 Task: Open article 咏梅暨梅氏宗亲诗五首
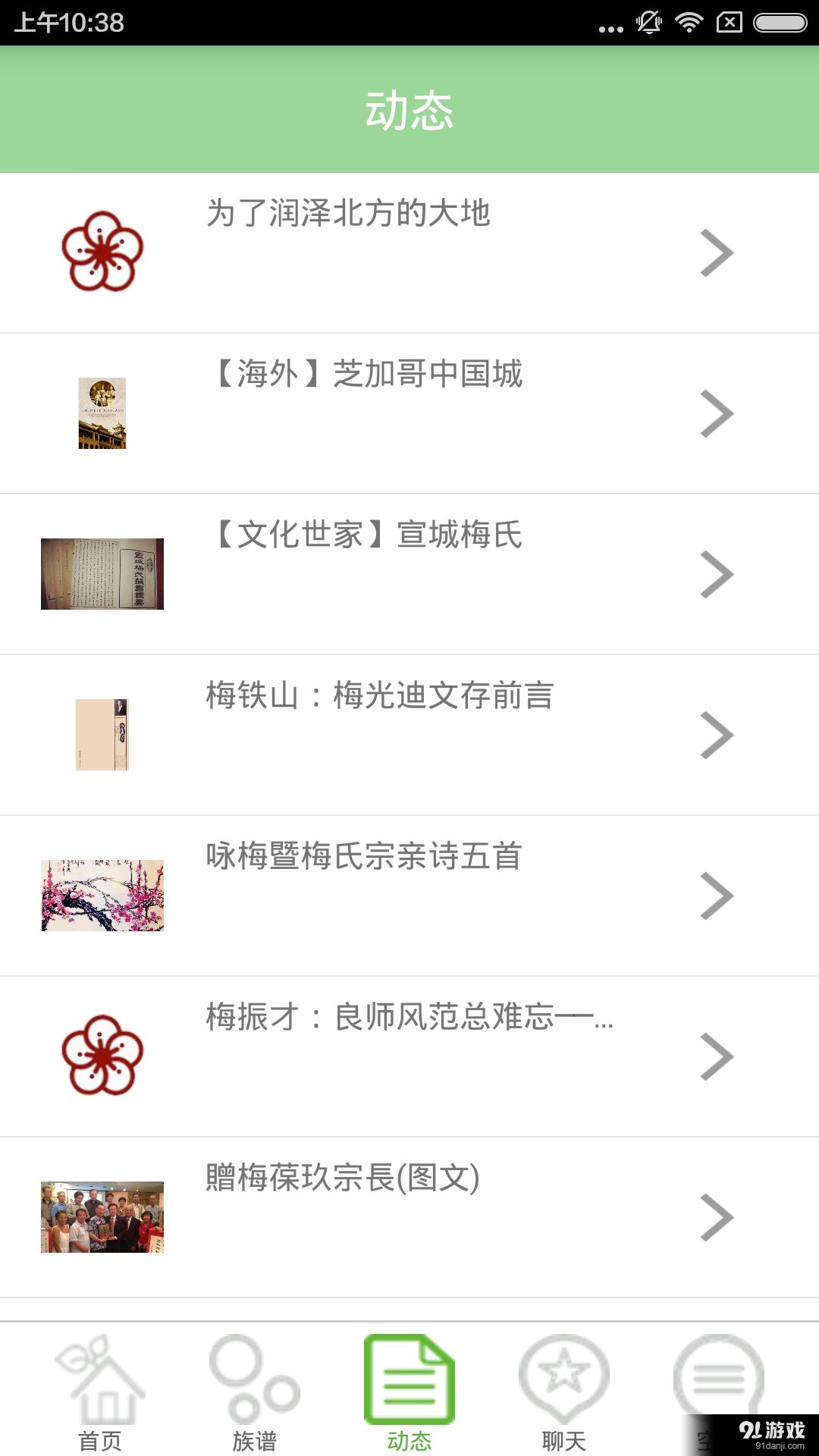point(362,857)
